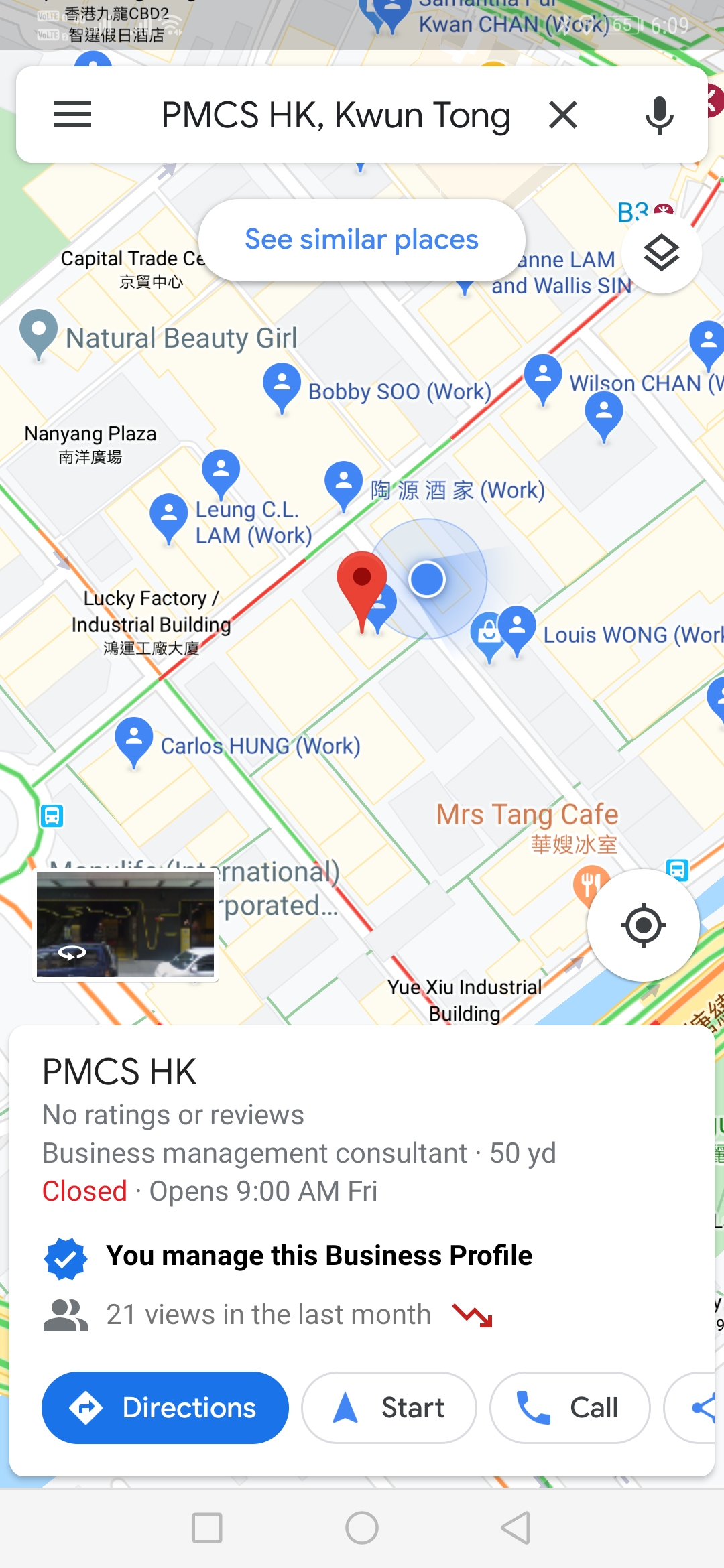Go back with system back button
This screenshot has height=1568, width=724.
pyautogui.click(x=516, y=1528)
